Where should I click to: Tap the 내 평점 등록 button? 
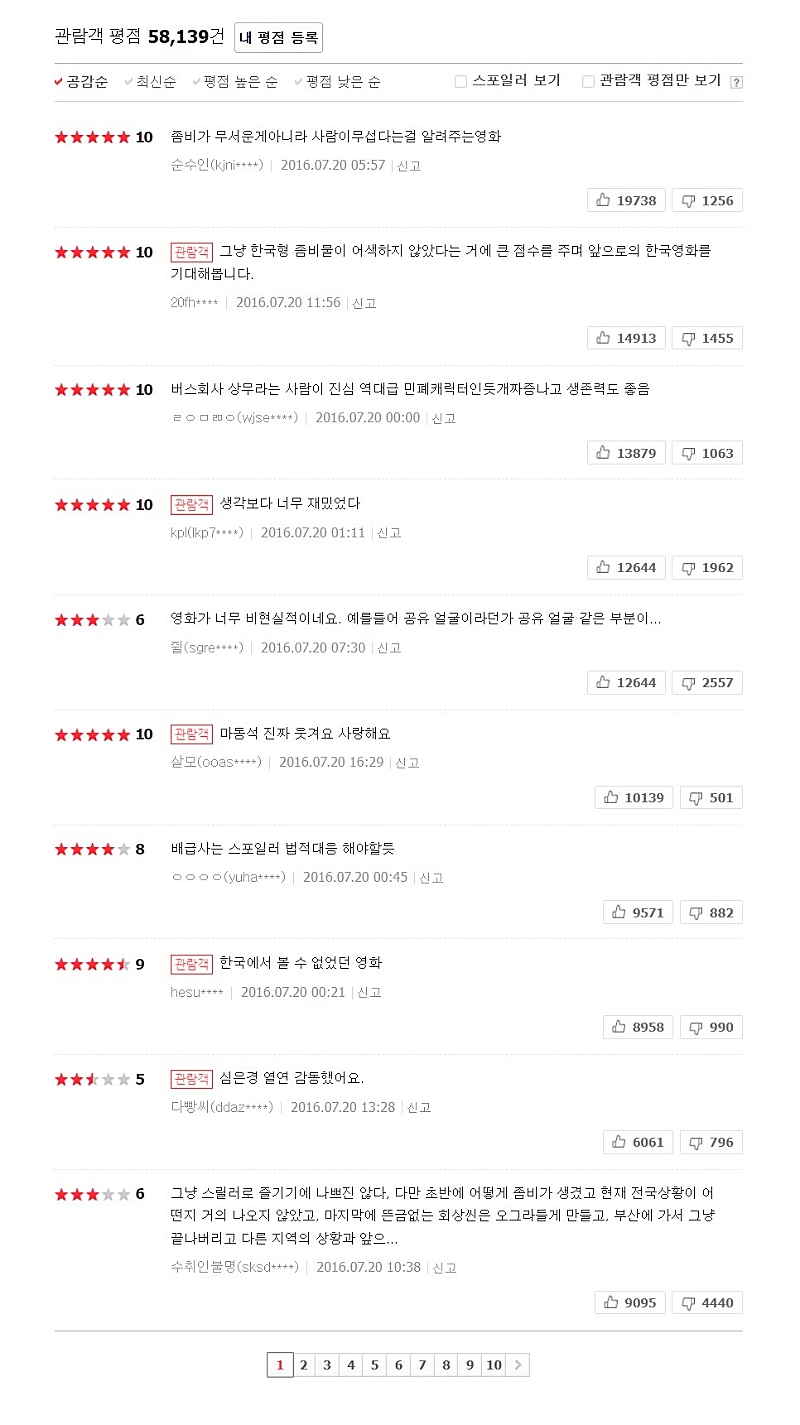(x=278, y=38)
